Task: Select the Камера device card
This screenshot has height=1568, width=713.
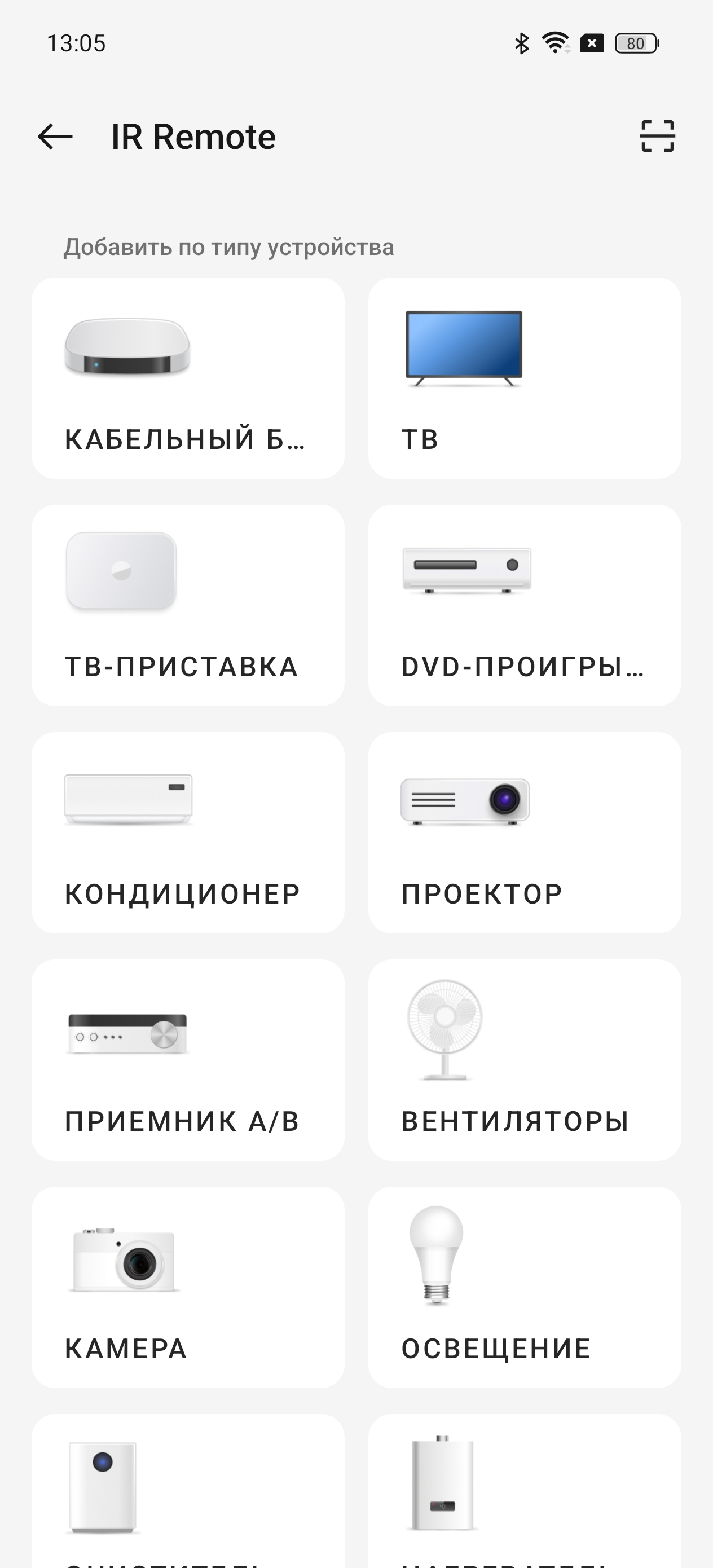Action: pyautogui.click(x=187, y=1287)
